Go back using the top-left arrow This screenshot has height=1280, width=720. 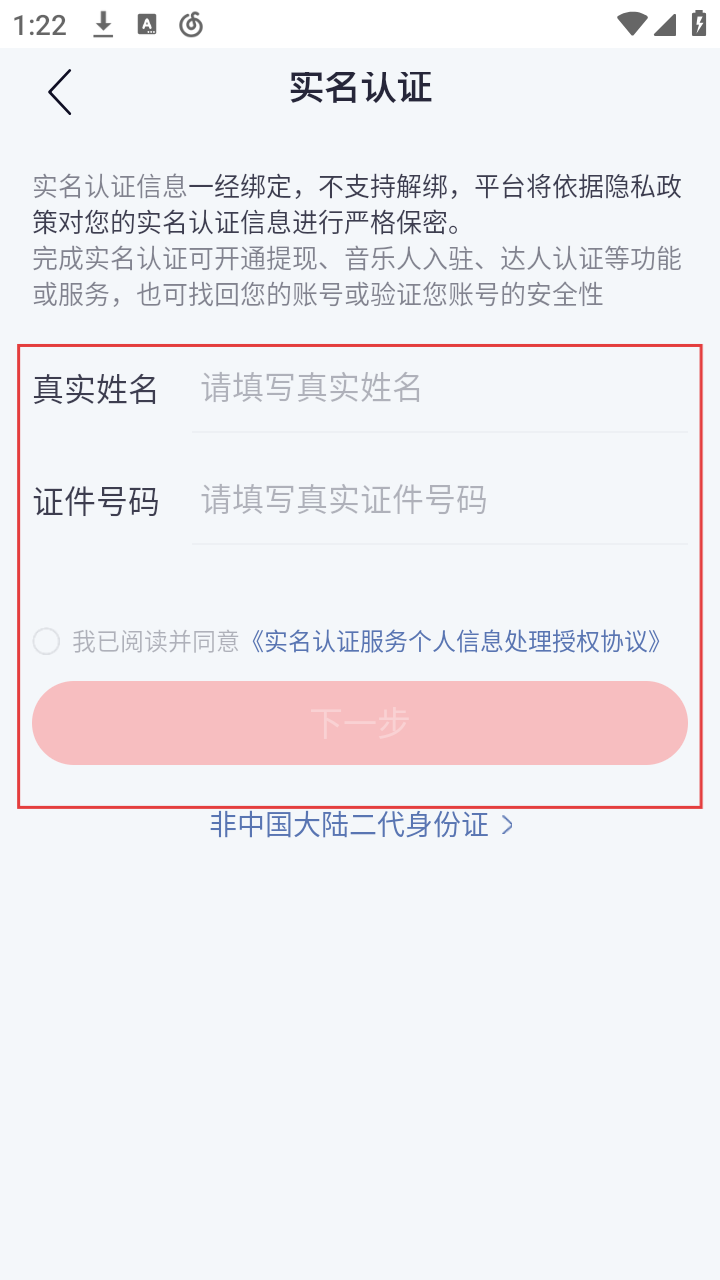pyautogui.click(x=60, y=92)
